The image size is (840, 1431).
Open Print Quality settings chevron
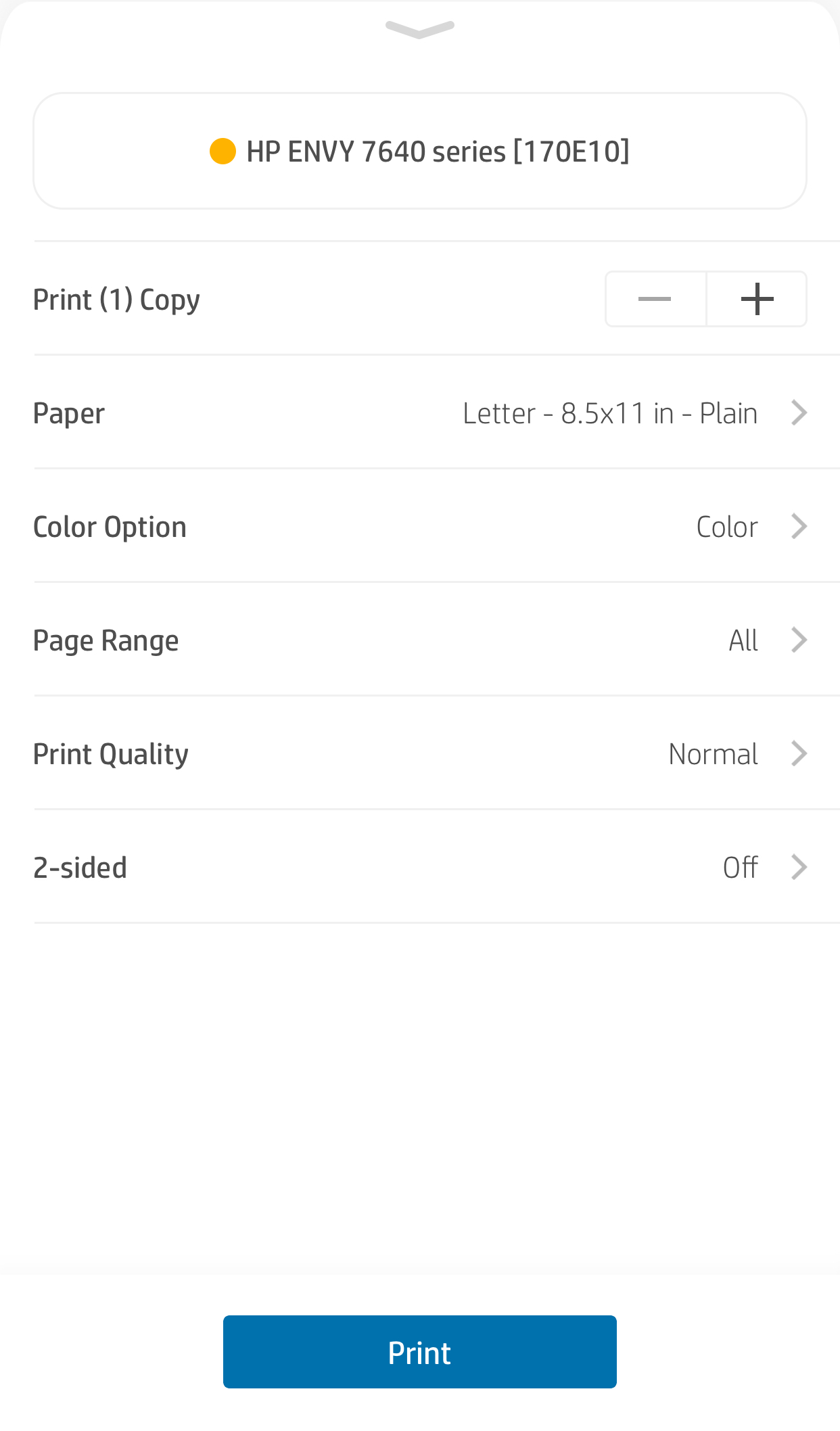[799, 753]
